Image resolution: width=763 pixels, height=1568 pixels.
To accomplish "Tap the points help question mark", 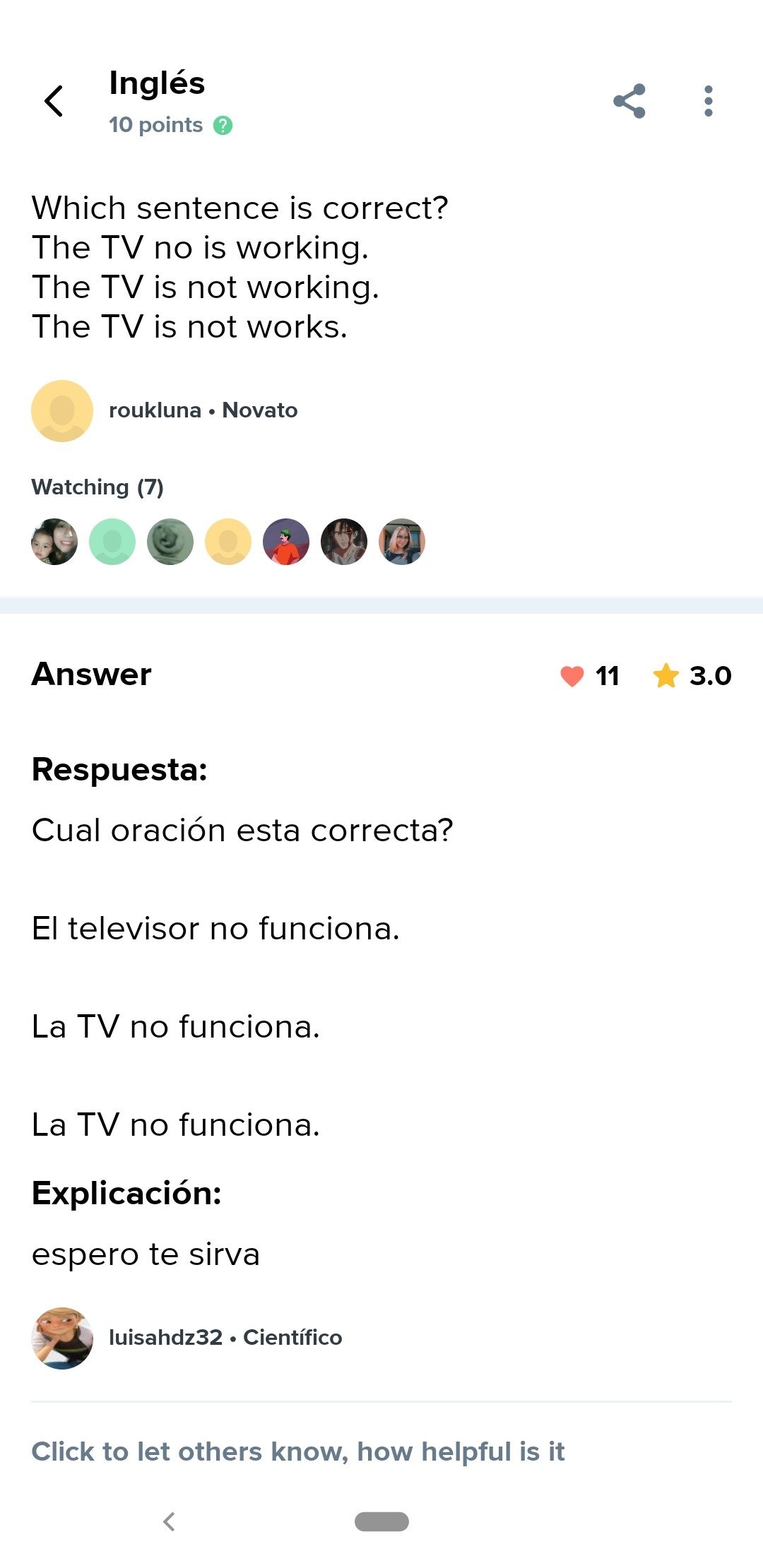I will coord(223,126).
